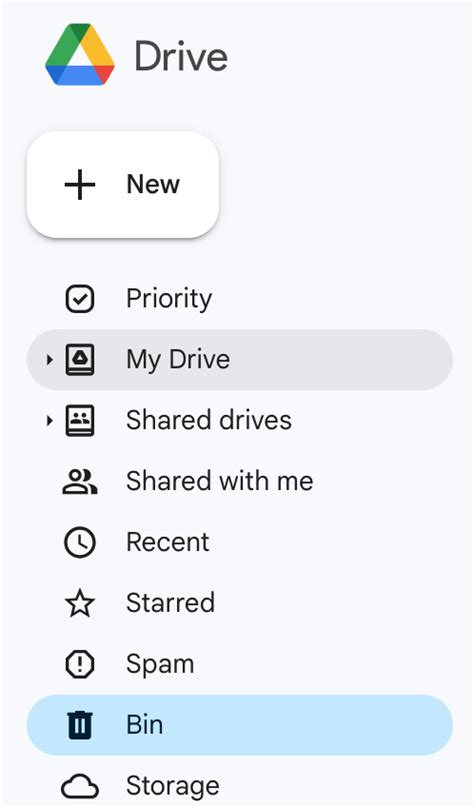Screen dimensions: 474x807
Task: Open Shared drives
Action: pos(240,420)
